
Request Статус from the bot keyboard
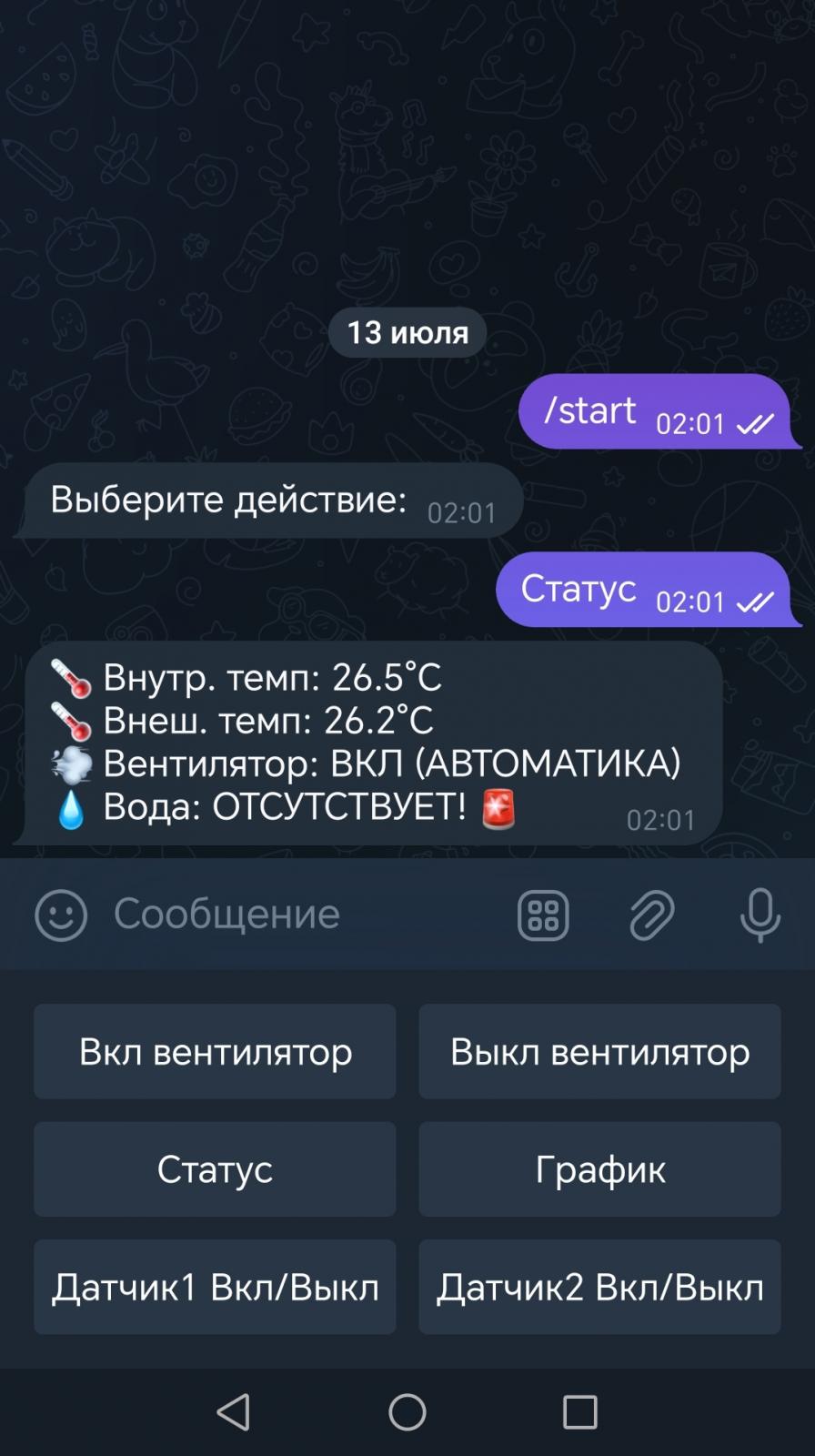coord(215,1169)
